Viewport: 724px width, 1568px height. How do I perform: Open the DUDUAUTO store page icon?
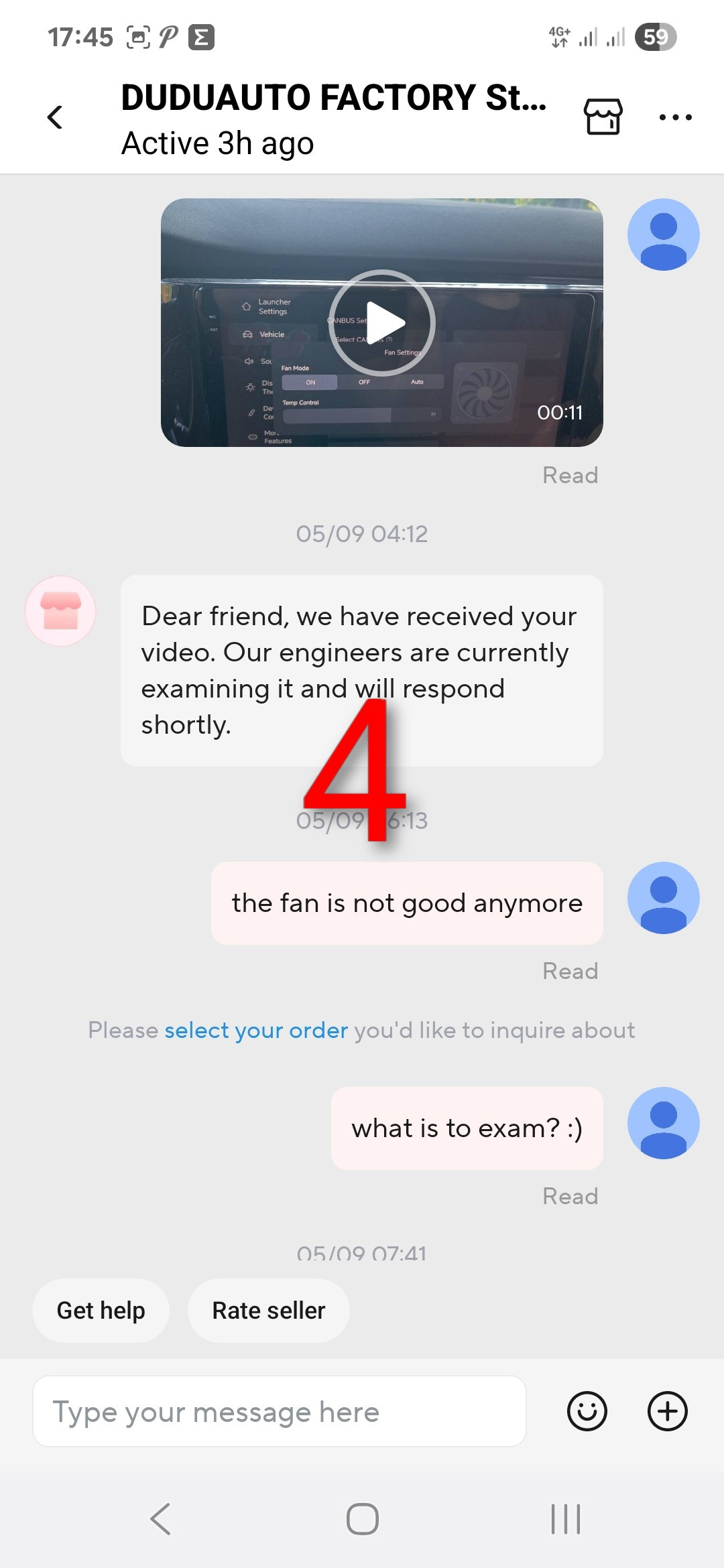(x=603, y=117)
